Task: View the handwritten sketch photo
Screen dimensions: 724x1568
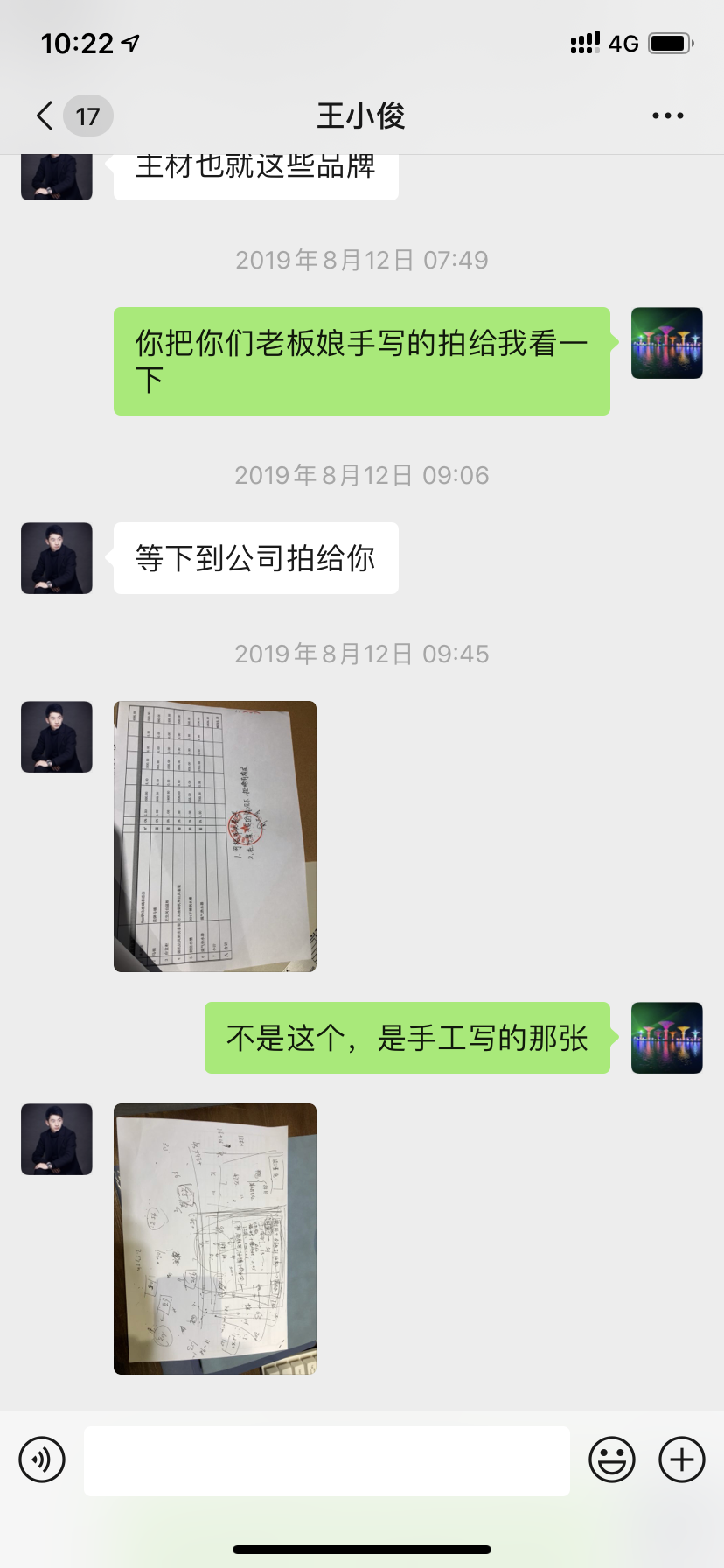Action: pos(215,1238)
